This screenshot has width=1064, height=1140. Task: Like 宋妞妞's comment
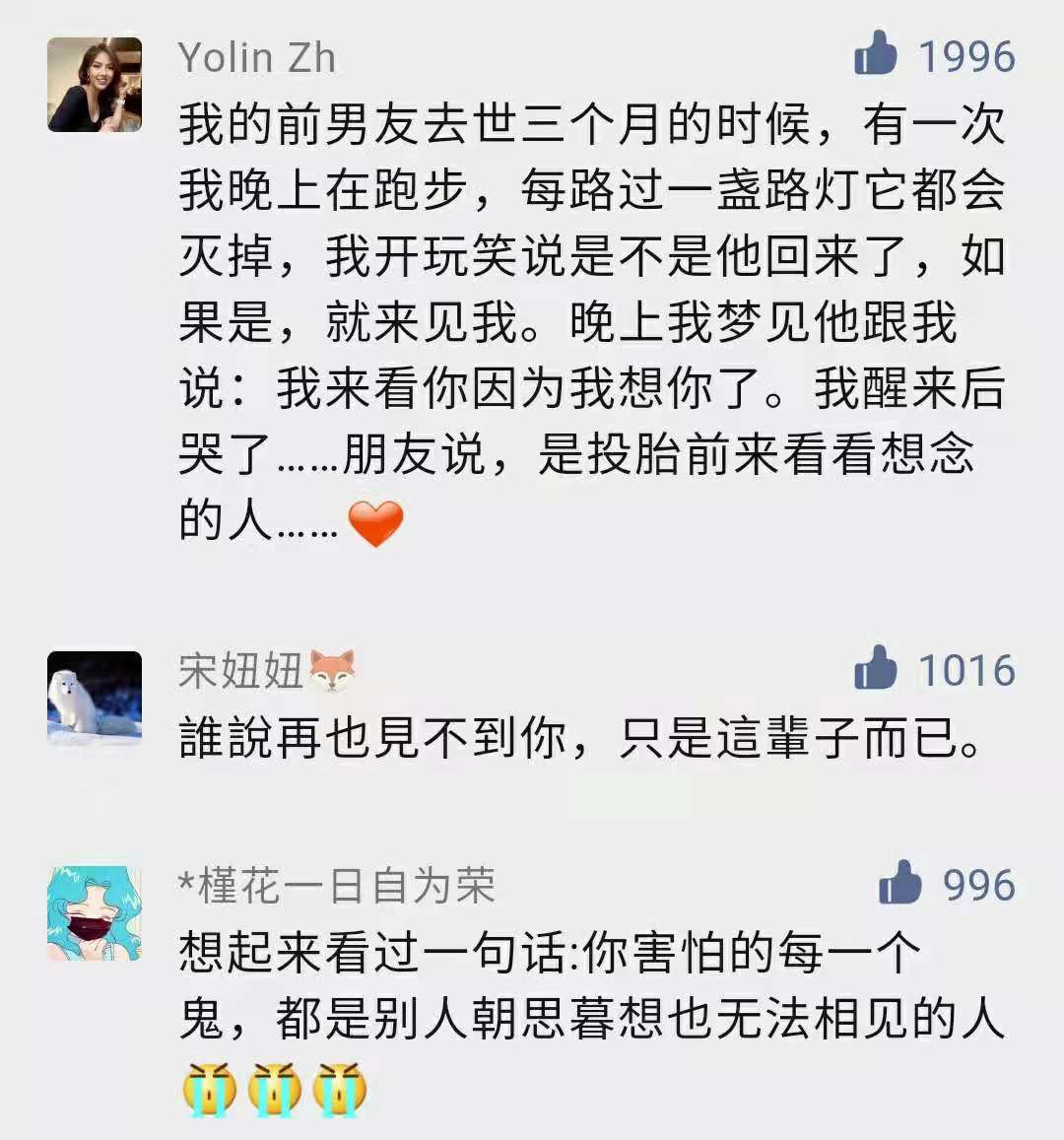click(875, 668)
